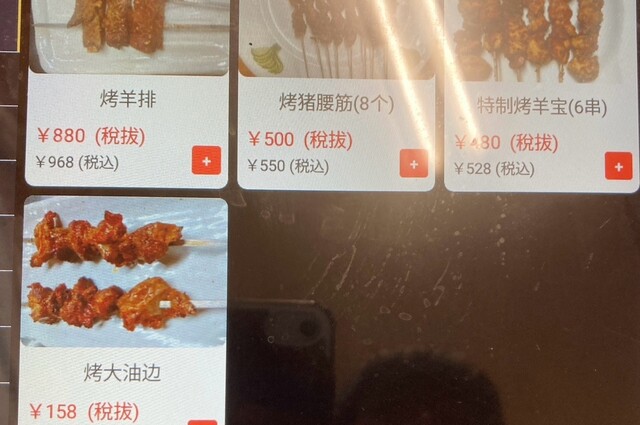Add 烤猪腰筋(8个) with its plus button

pyautogui.click(x=413, y=163)
